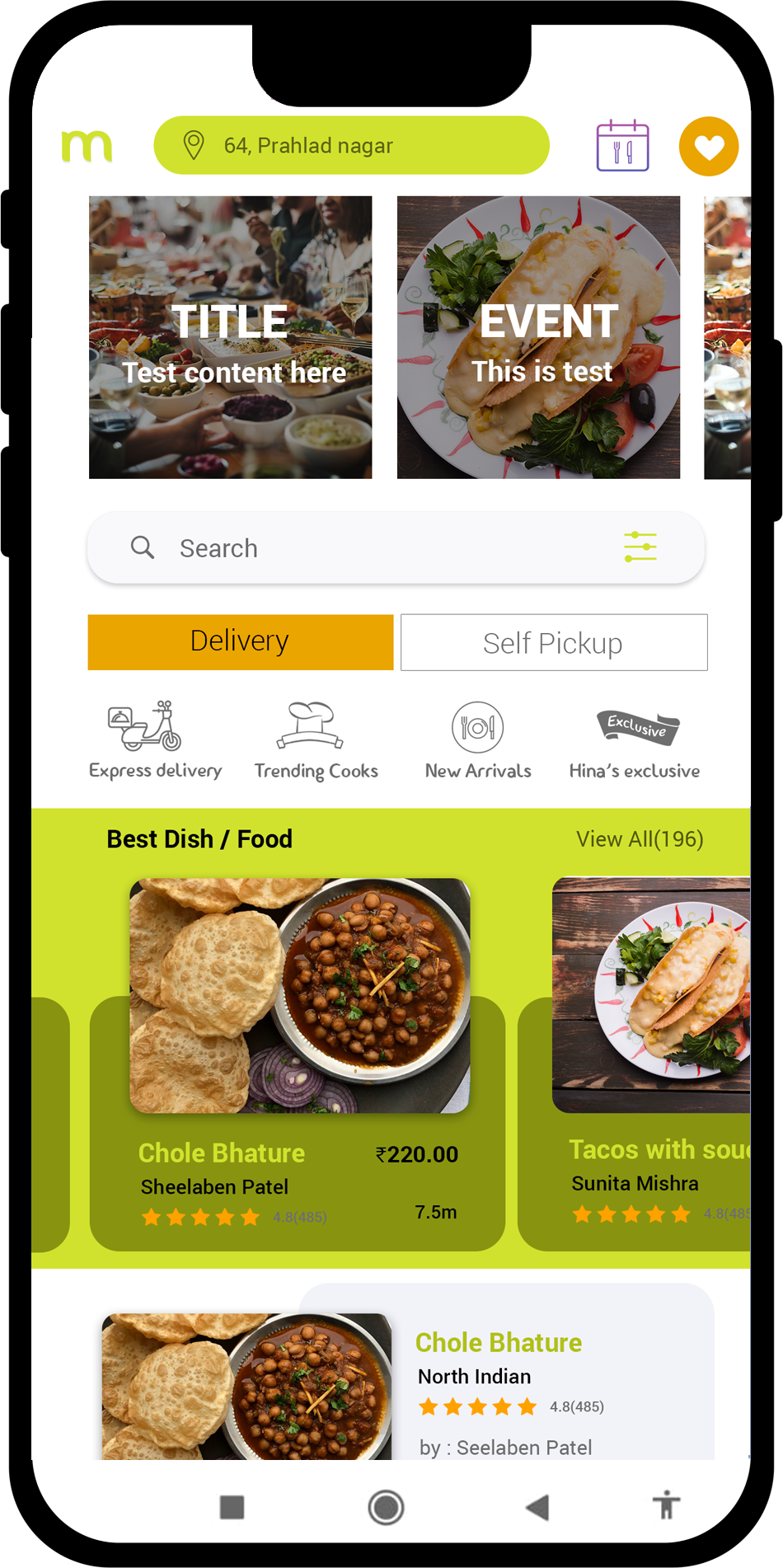The width and height of the screenshot is (783, 1568).
Task: Open the search filter options
Action: 640,547
